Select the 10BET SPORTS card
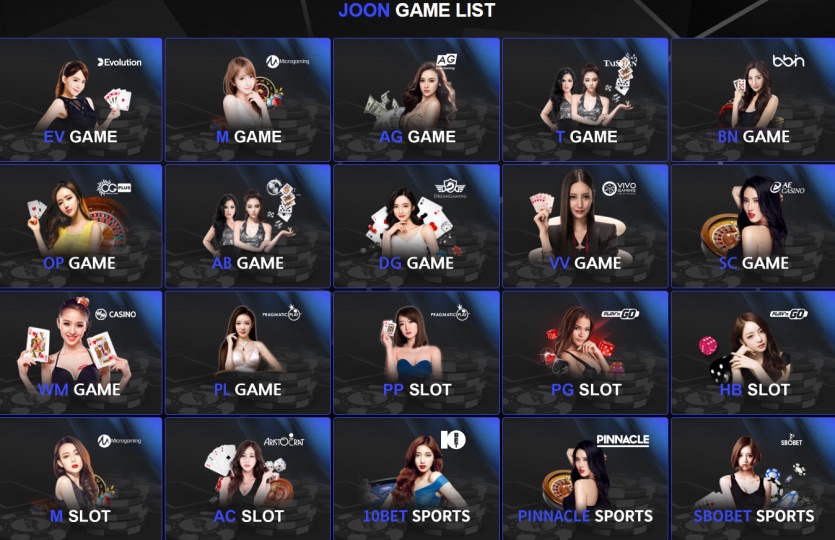Viewport: 835px width, 540px height. pos(417,478)
